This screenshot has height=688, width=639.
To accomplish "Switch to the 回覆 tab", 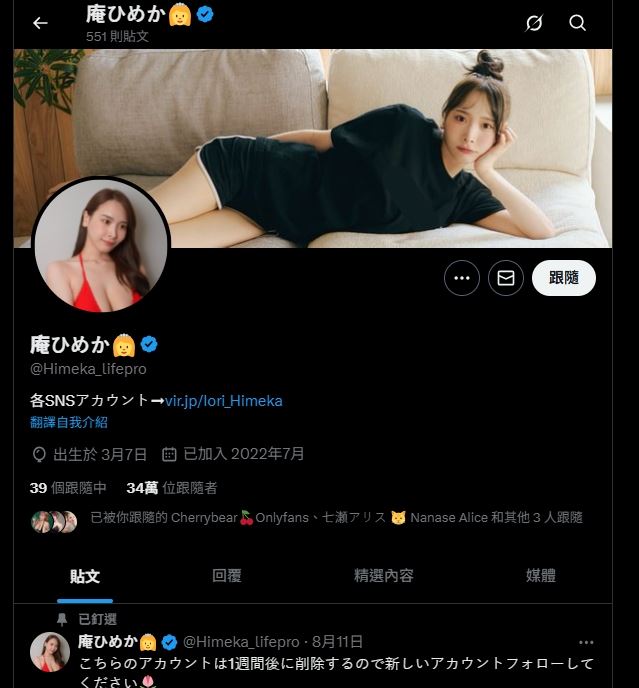I will pos(227,575).
